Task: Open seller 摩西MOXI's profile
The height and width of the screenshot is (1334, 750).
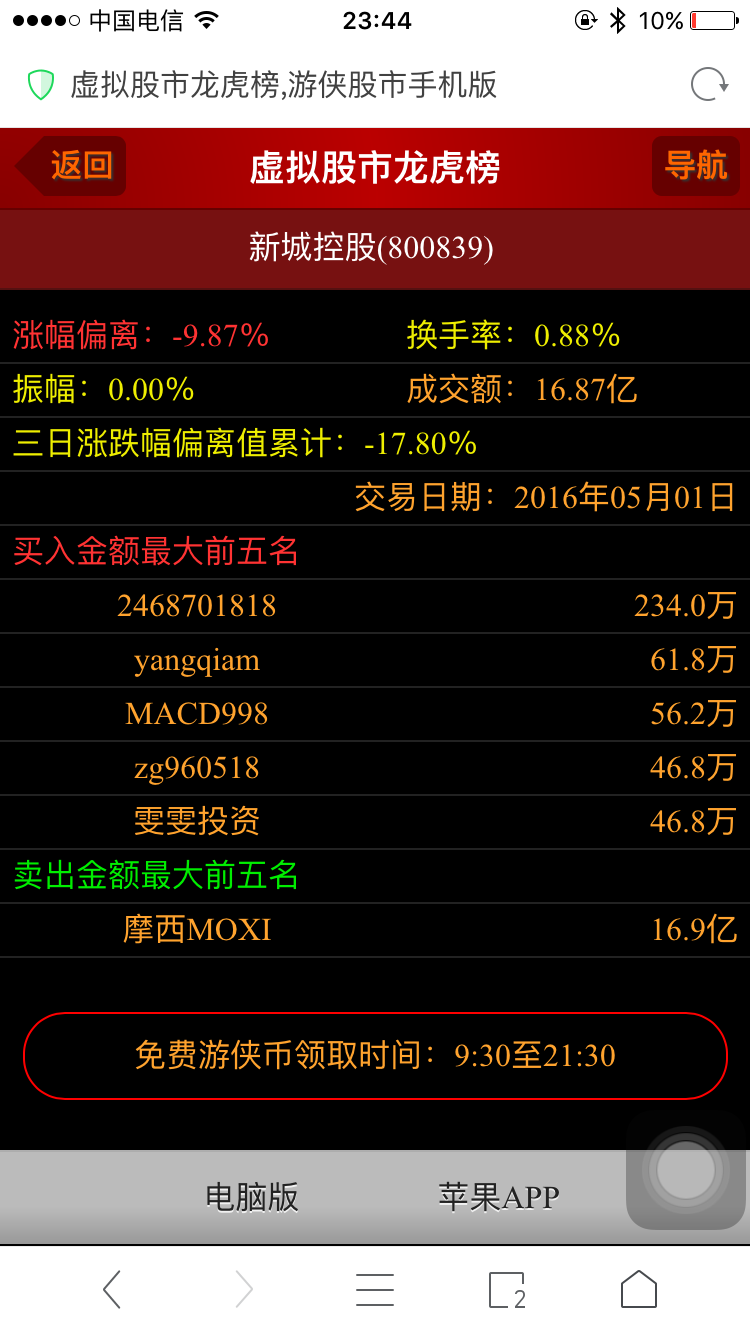Action: [197, 930]
